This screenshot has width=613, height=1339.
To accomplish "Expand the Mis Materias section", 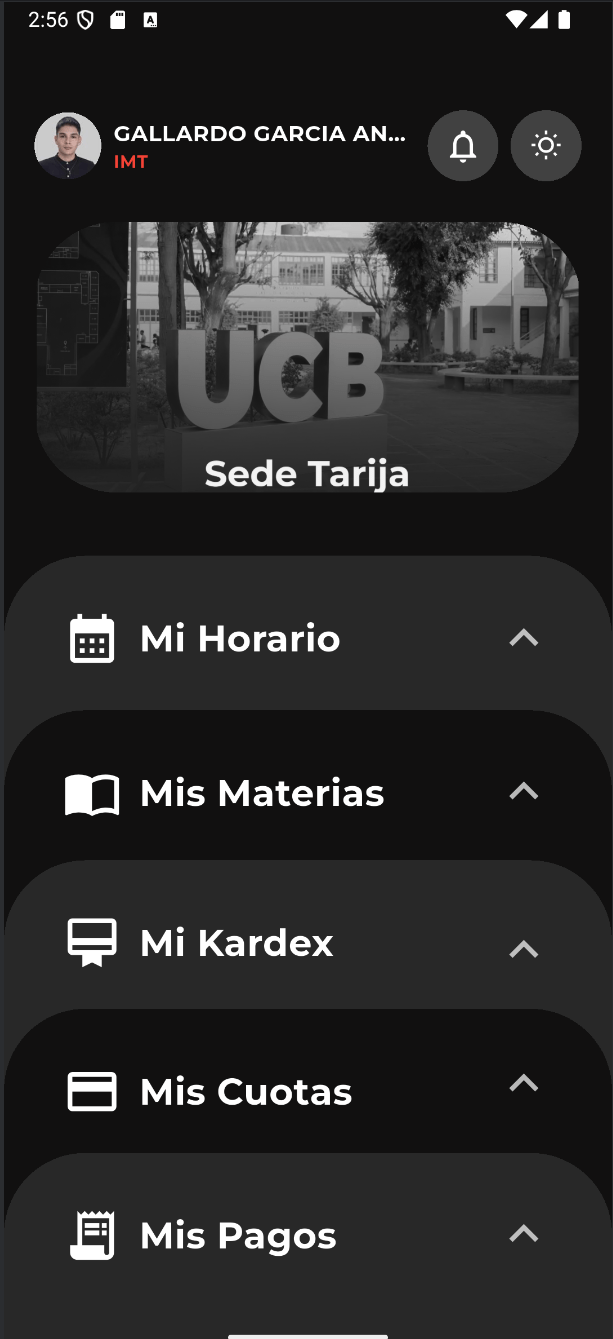I will click(523, 792).
